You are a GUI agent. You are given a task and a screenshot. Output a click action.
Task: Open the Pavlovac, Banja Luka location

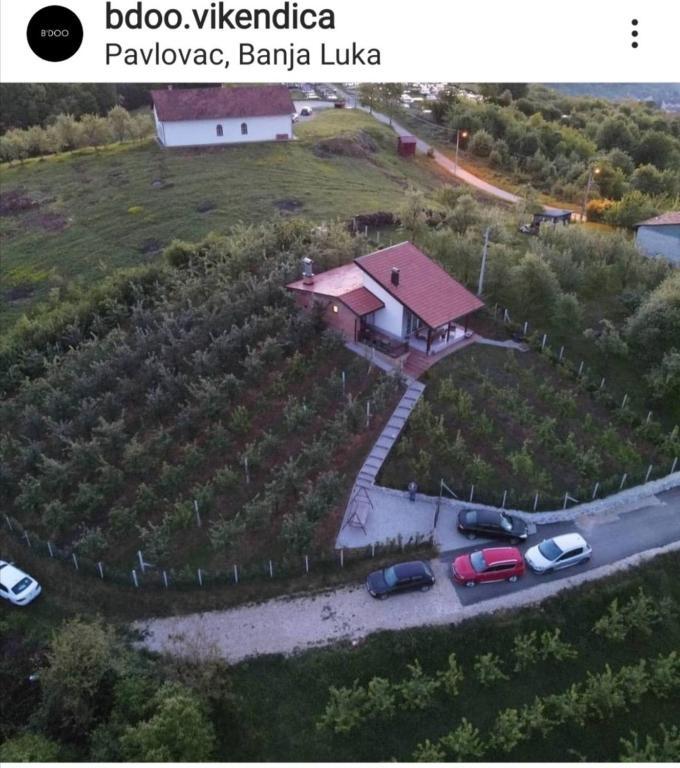coord(243,54)
